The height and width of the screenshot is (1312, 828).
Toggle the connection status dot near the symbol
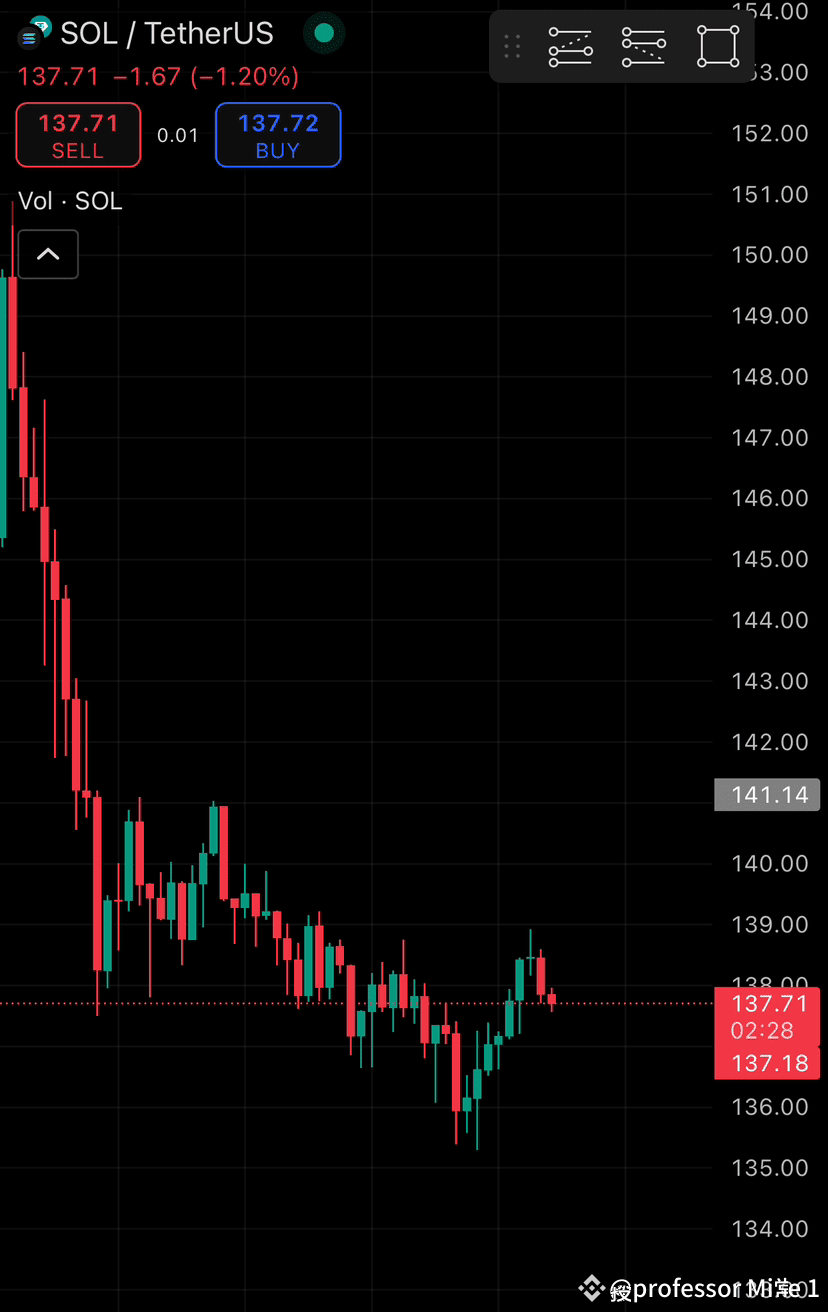323,33
